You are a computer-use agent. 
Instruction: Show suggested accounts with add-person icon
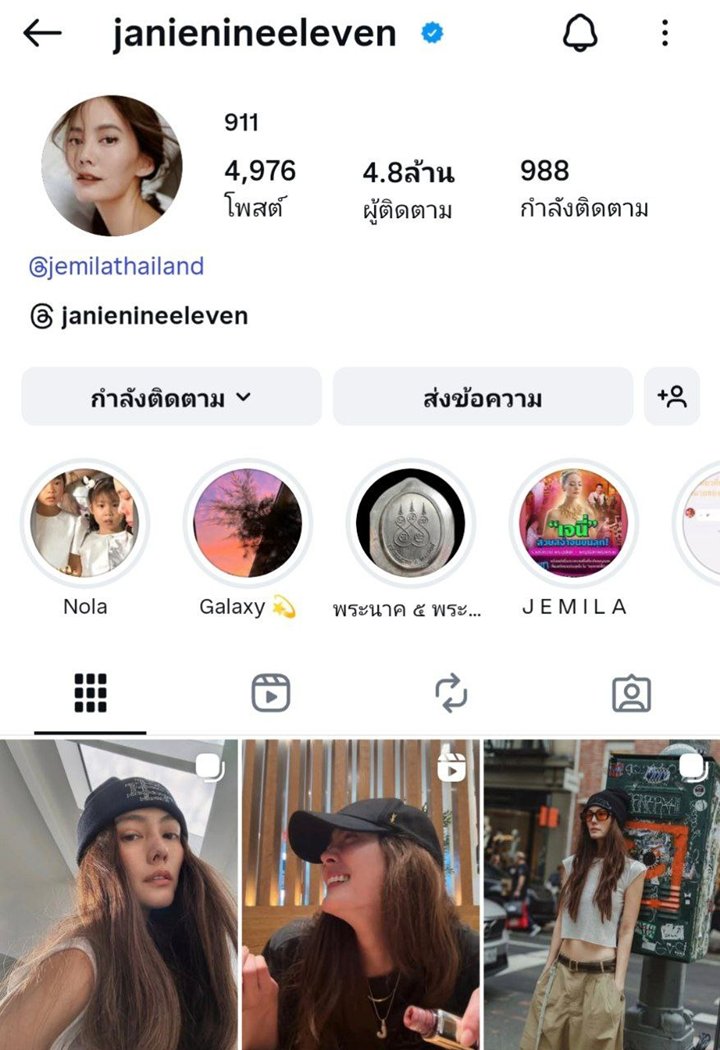tap(672, 397)
